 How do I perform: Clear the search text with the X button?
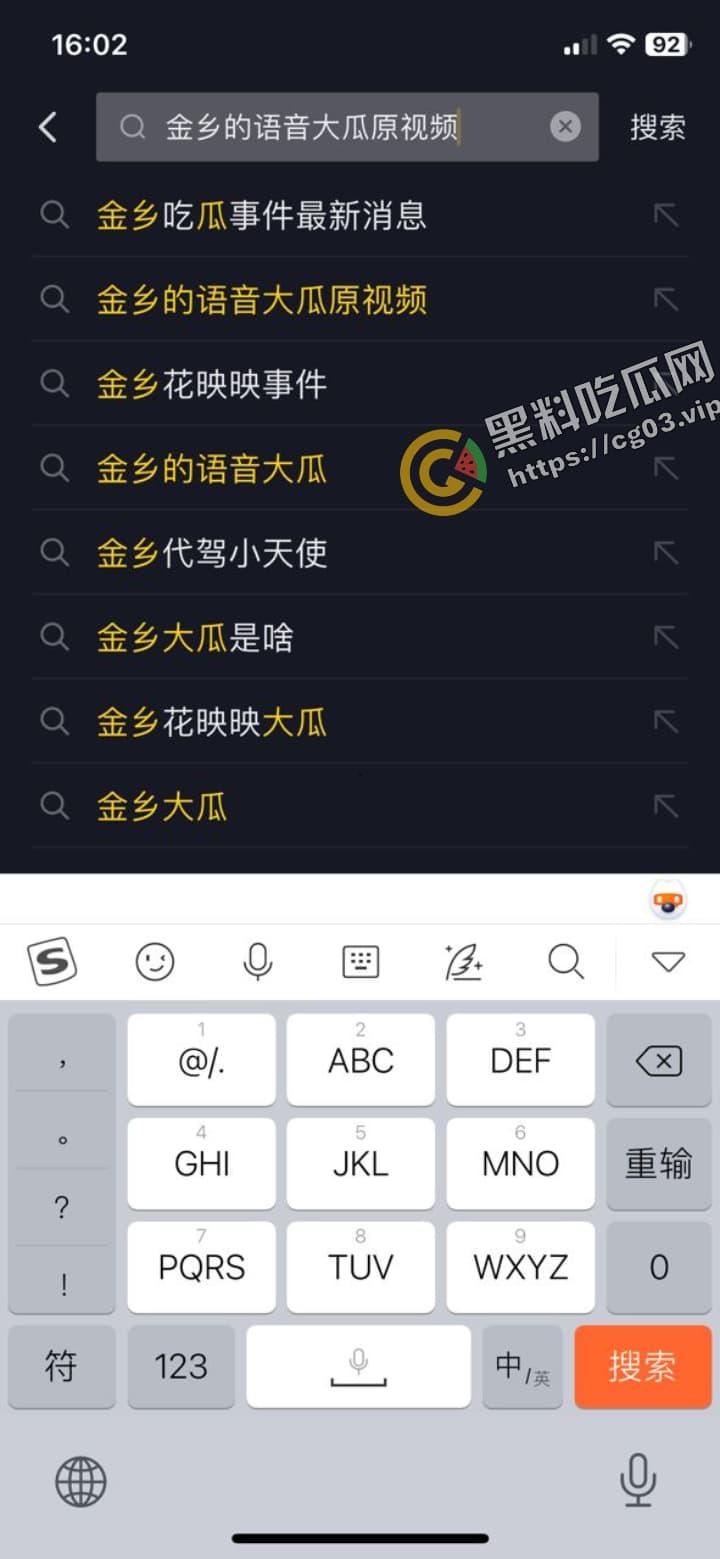[566, 126]
